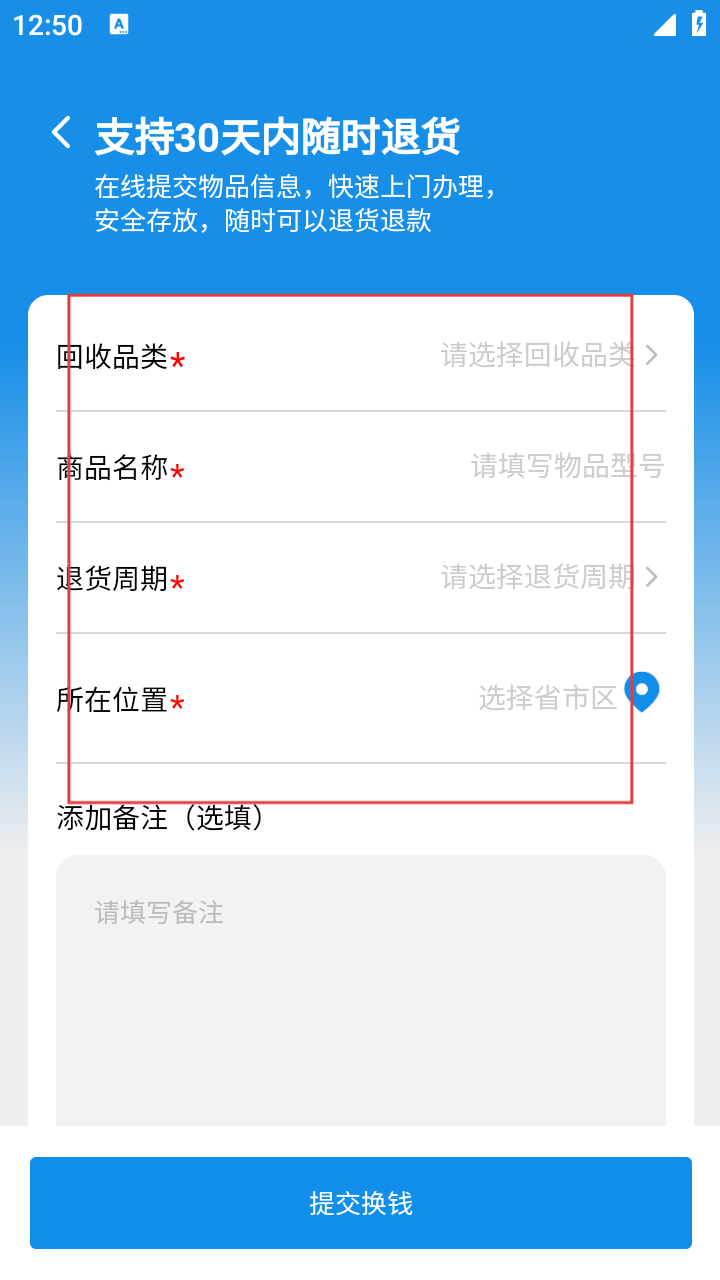
Task: Go back using the top arrow
Action: click(x=62, y=133)
